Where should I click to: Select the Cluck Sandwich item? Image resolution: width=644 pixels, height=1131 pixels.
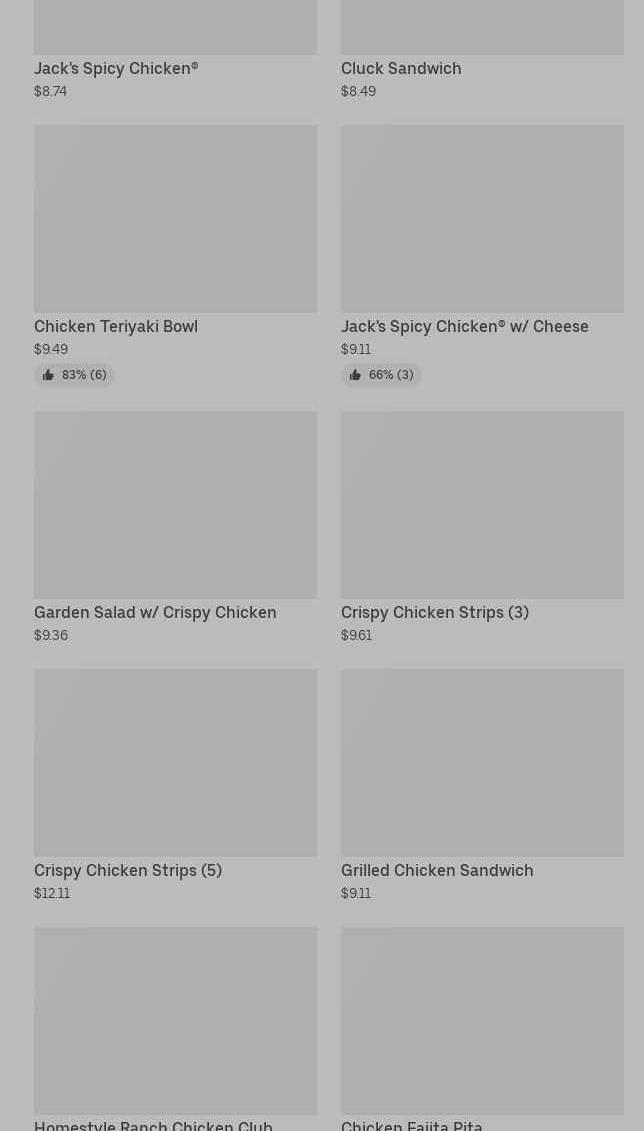[x=482, y=50]
